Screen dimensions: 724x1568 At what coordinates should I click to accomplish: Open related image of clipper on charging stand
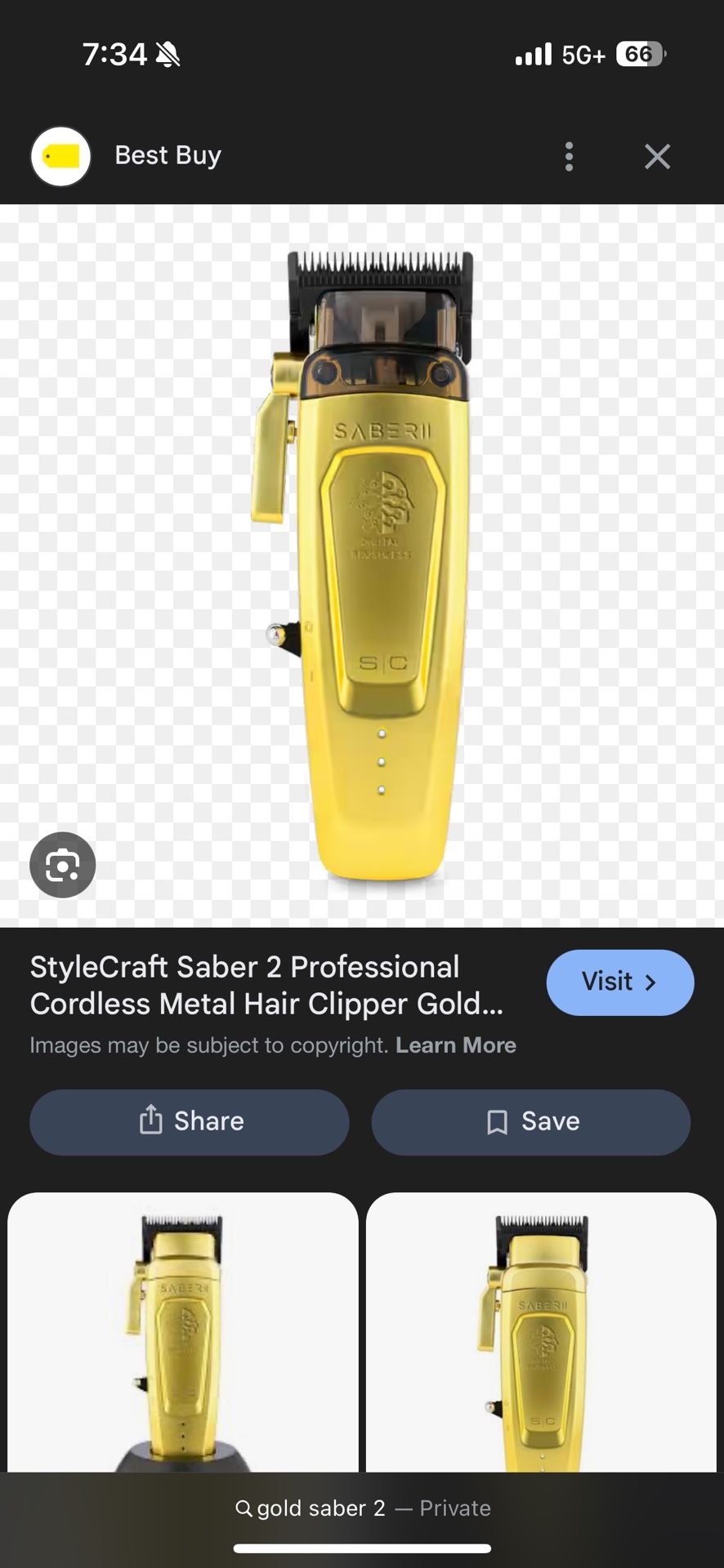(183, 1332)
